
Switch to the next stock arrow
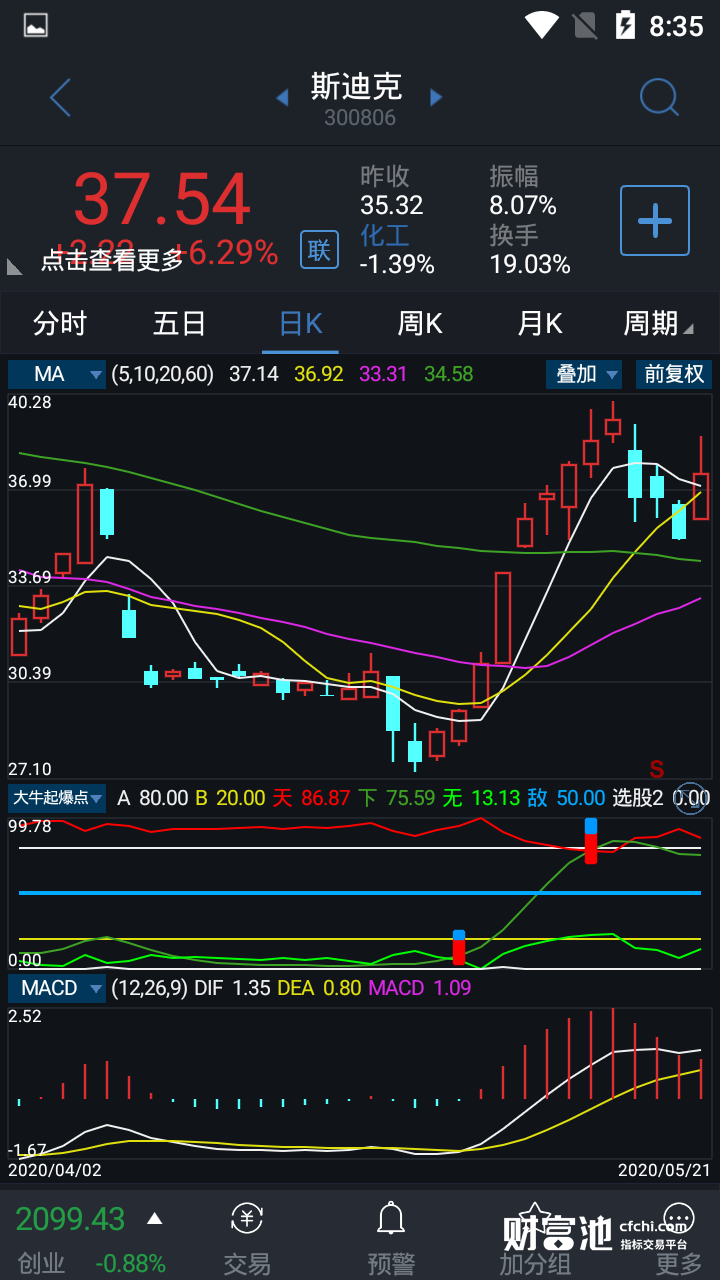[436, 97]
